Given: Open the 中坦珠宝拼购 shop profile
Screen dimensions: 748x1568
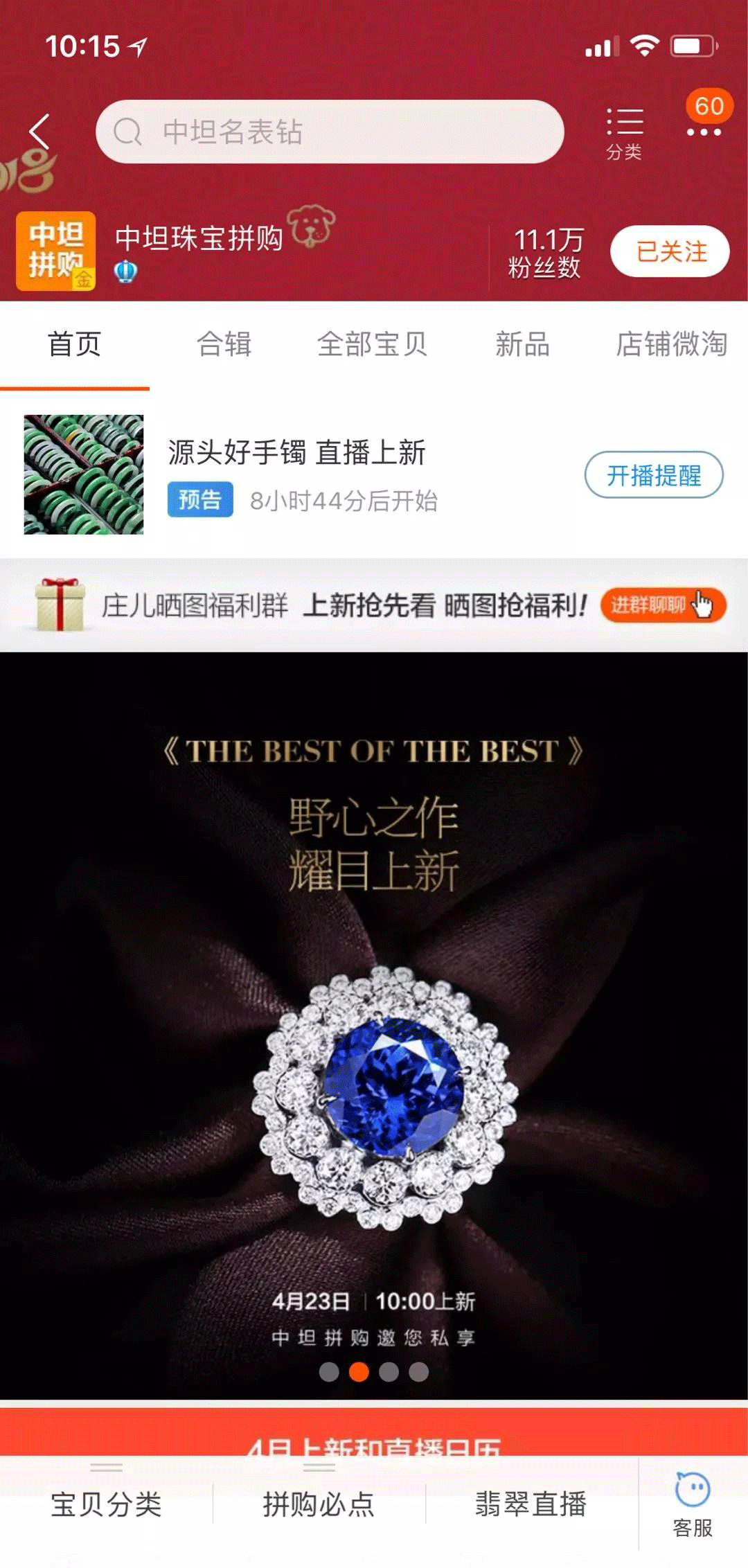Looking at the screenshot, I should (199, 238).
